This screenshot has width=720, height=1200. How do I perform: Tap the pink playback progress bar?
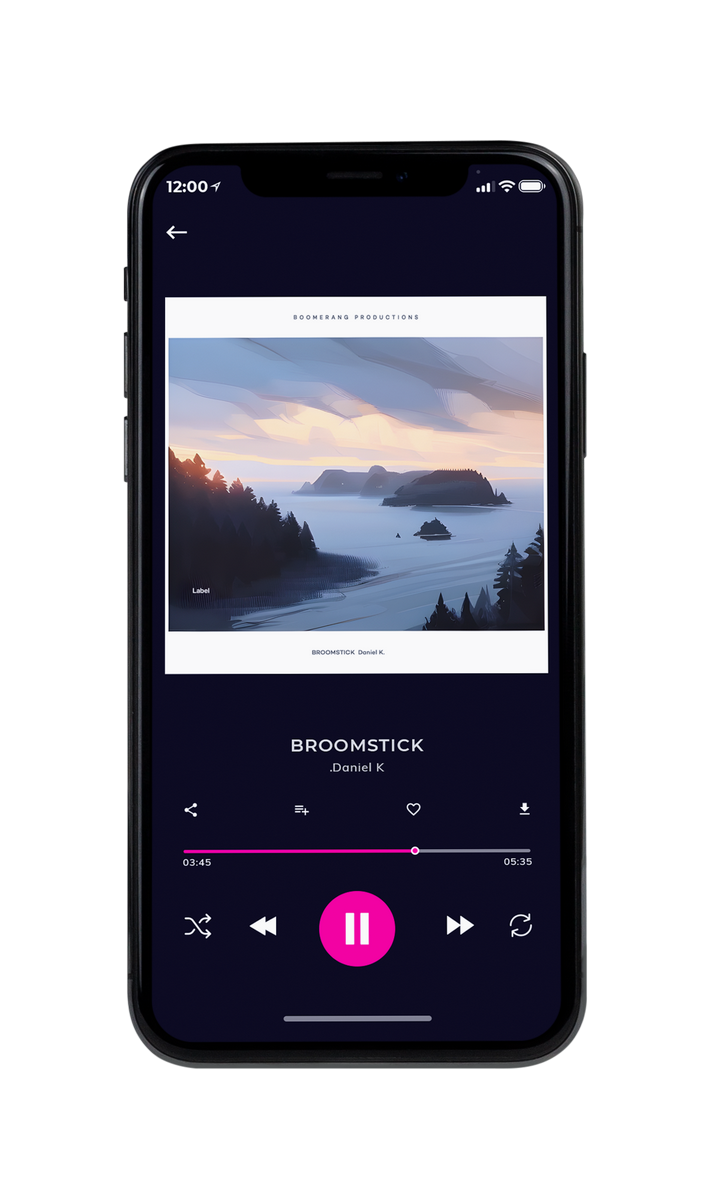click(x=357, y=851)
